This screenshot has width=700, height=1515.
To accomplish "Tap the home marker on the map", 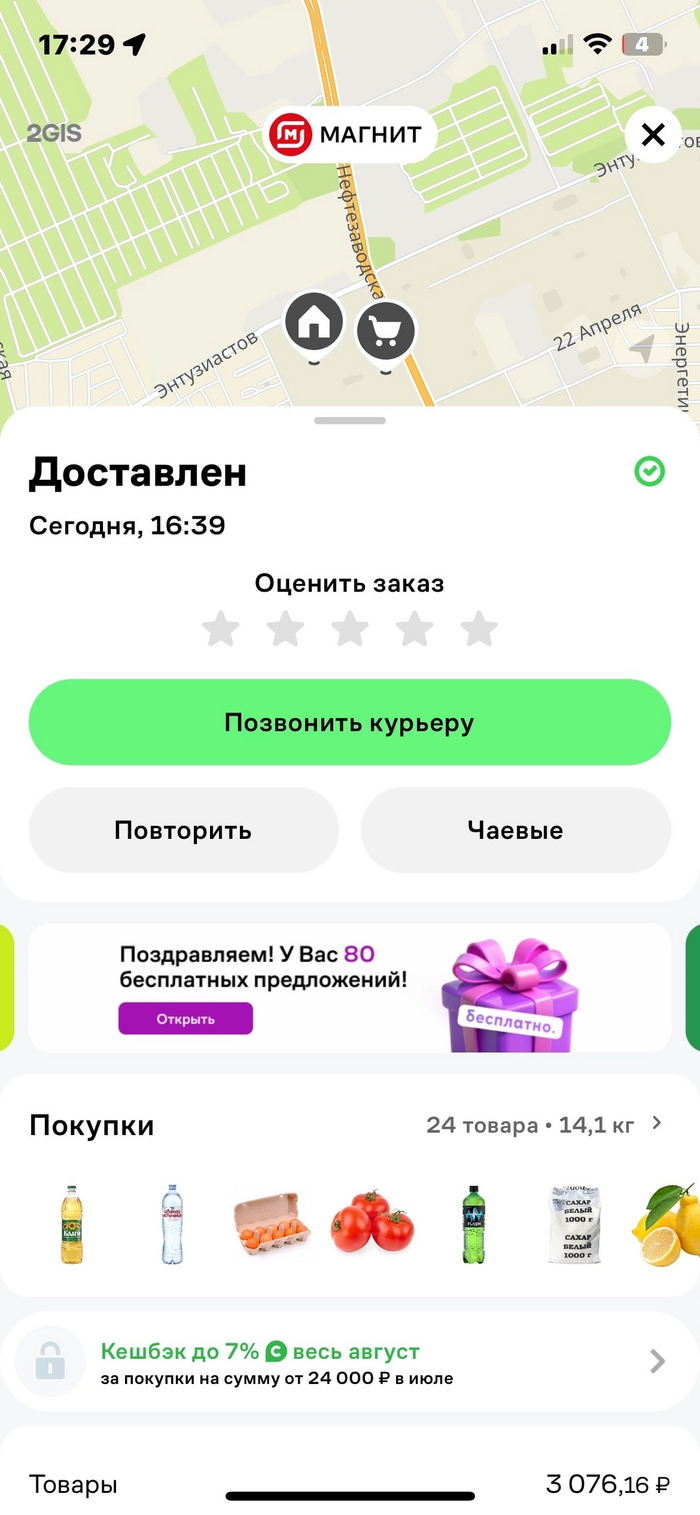I will (314, 325).
